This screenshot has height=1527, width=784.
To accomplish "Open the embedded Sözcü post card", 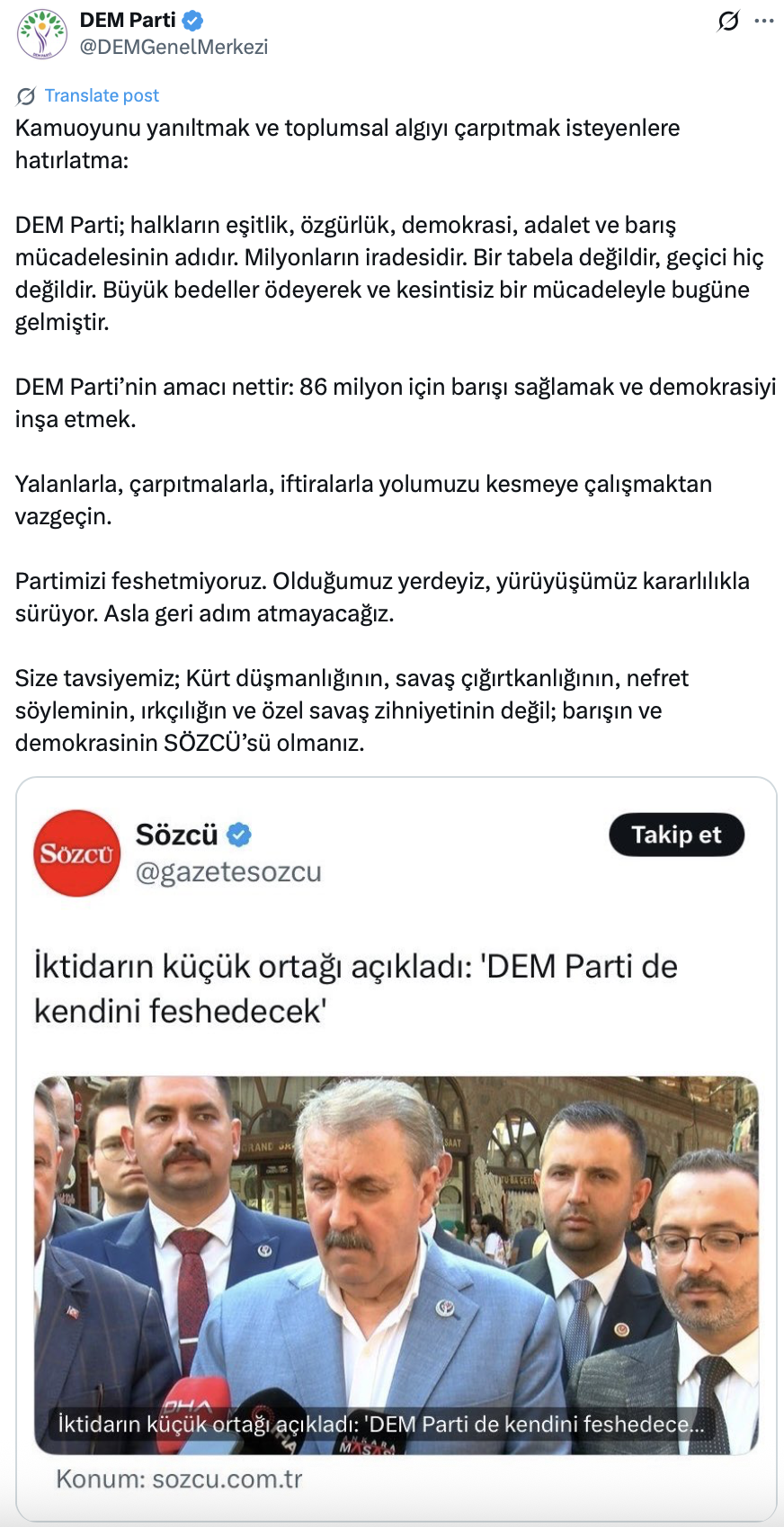I will (396, 989).
